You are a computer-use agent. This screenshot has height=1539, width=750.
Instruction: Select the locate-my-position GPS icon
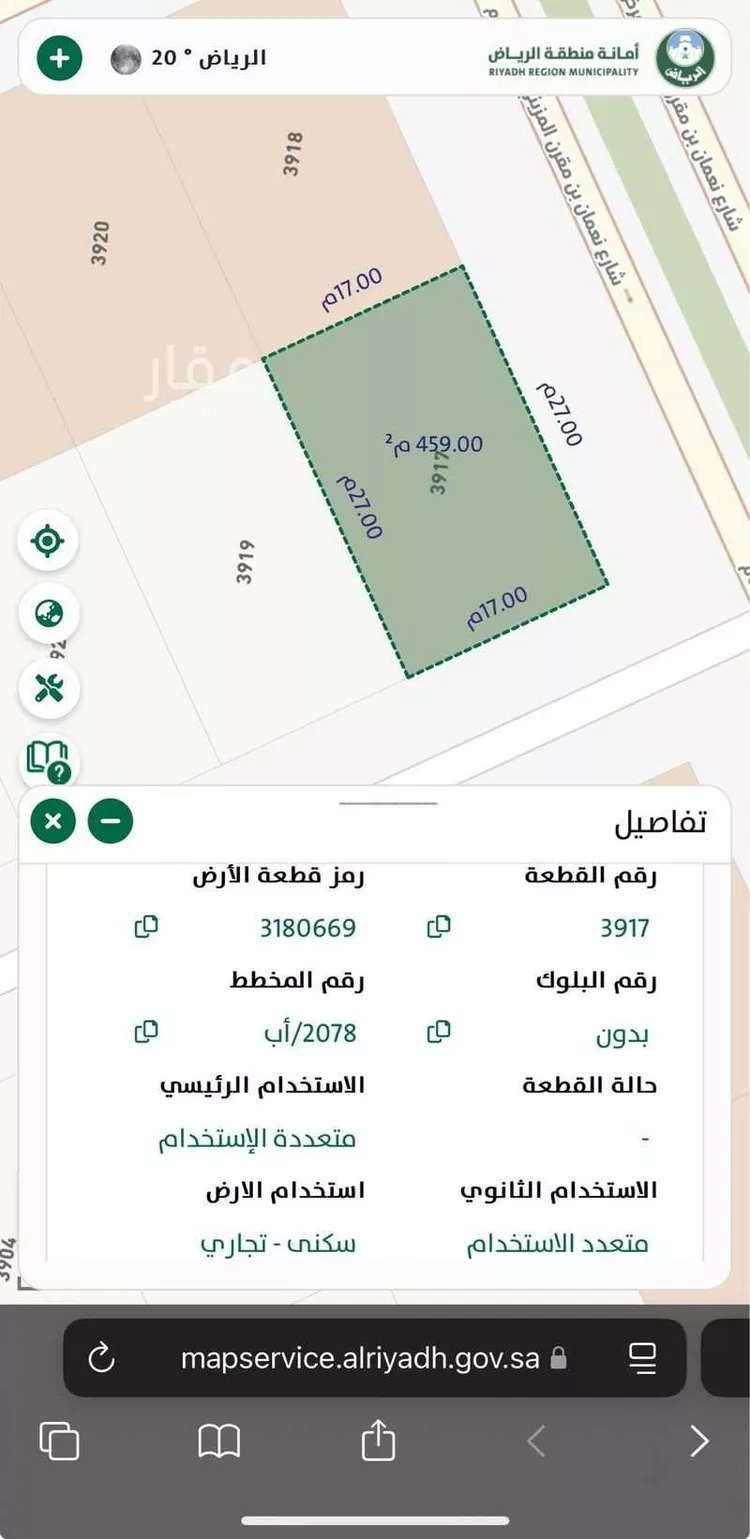(48, 540)
